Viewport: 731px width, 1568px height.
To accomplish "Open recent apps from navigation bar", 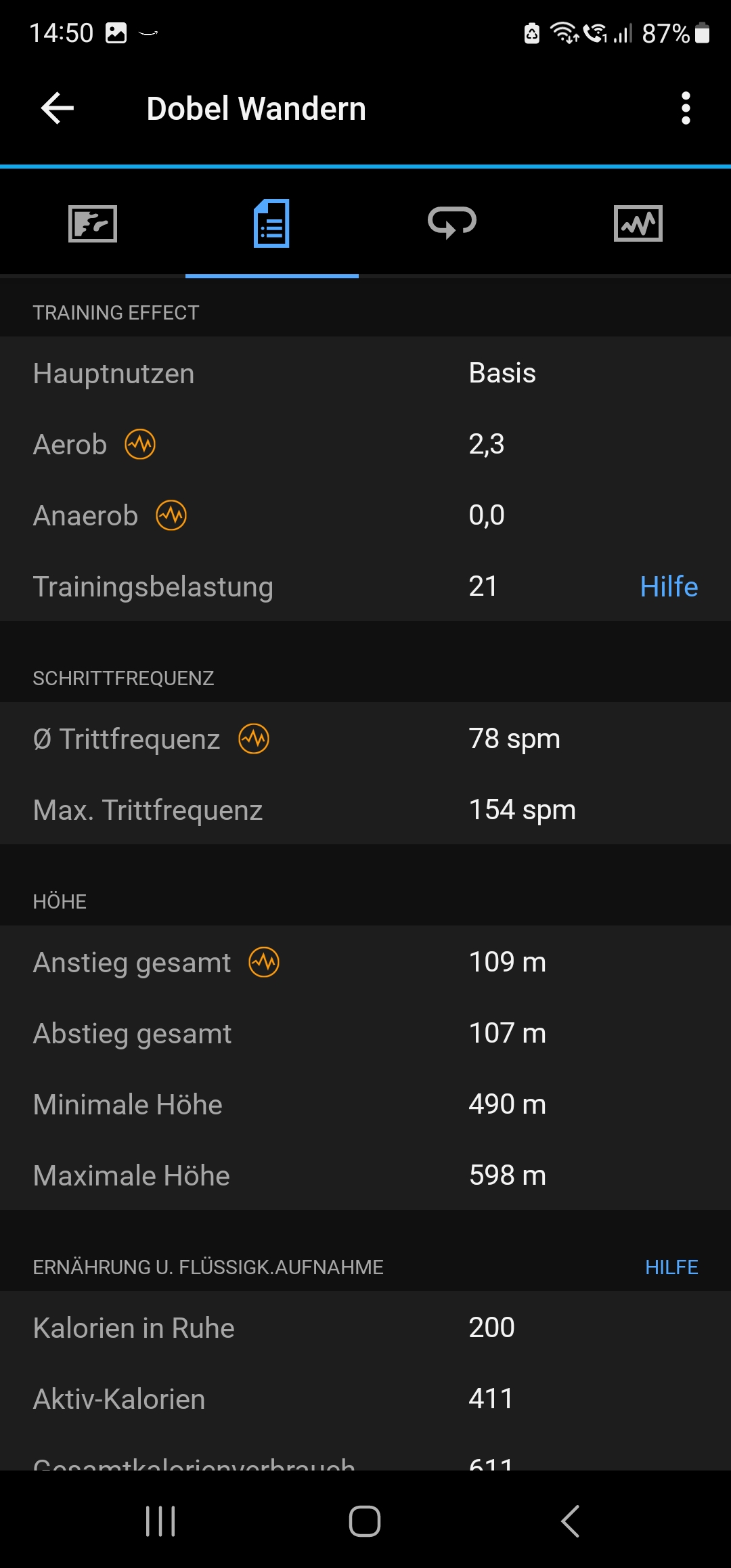I will tap(161, 1521).
